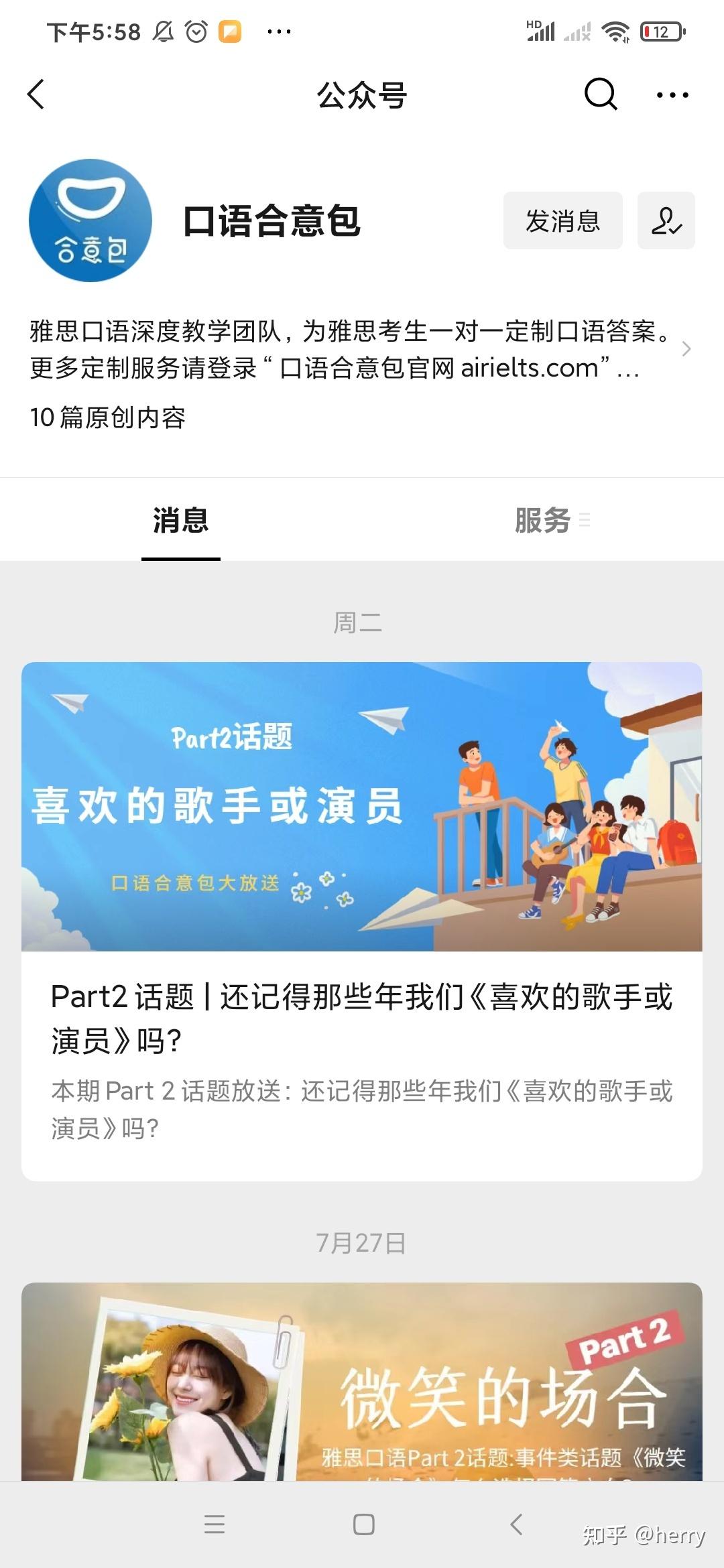Expand the account description chevron
Screen dimensions: 724x1568
[686, 349]
